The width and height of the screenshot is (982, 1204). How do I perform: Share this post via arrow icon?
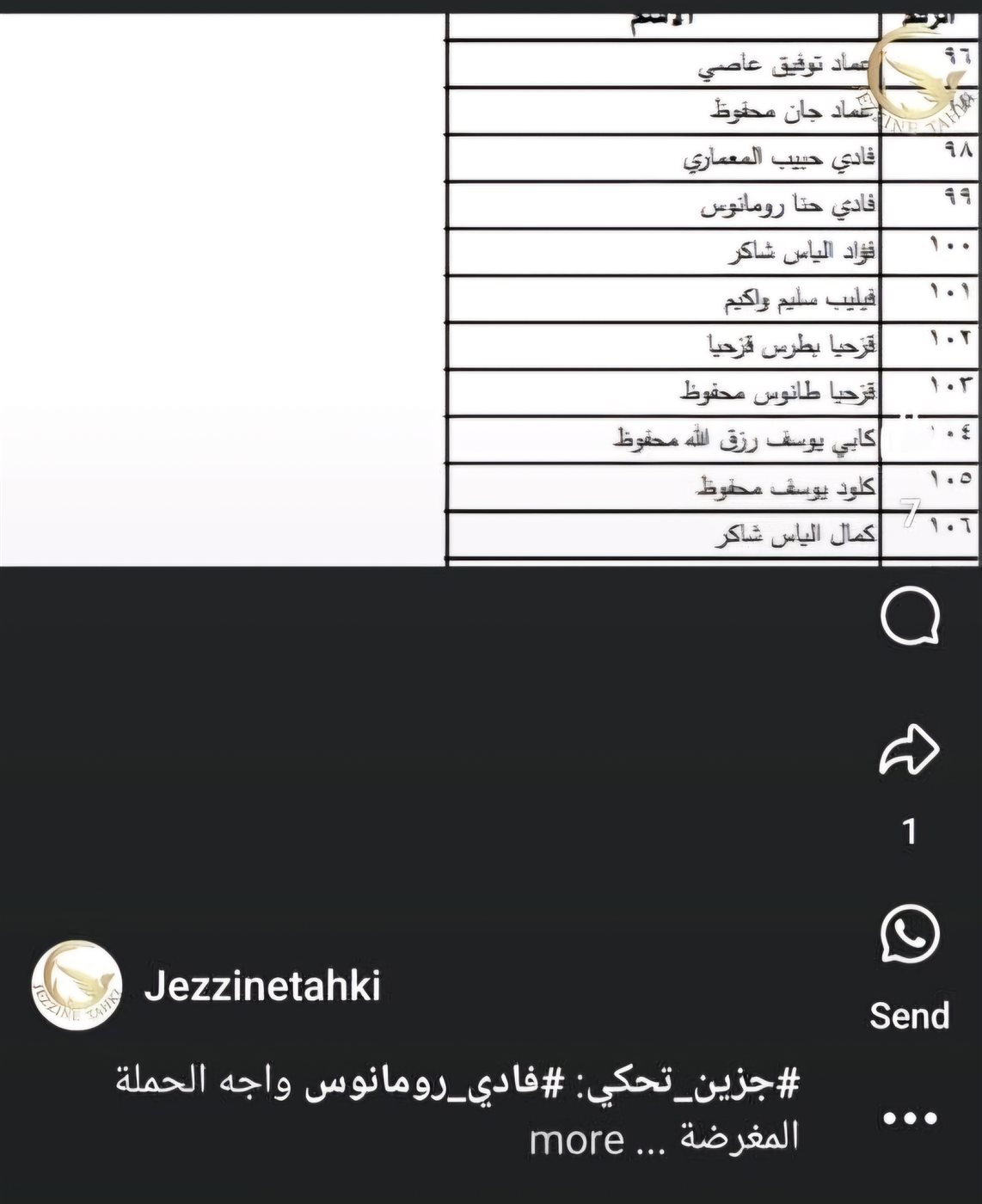coord(910,750)
